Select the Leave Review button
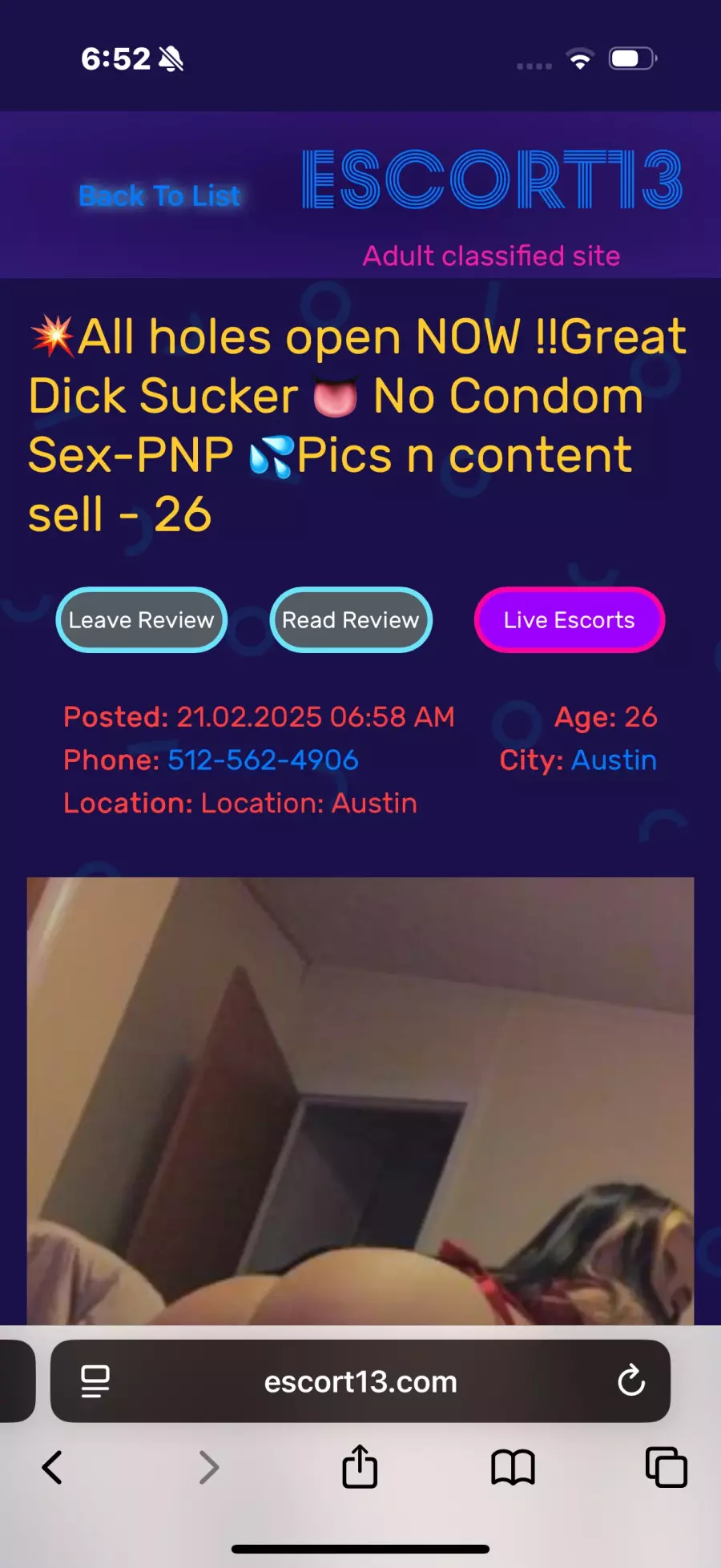The image size is (721, 1568). (x=141, y=620)
